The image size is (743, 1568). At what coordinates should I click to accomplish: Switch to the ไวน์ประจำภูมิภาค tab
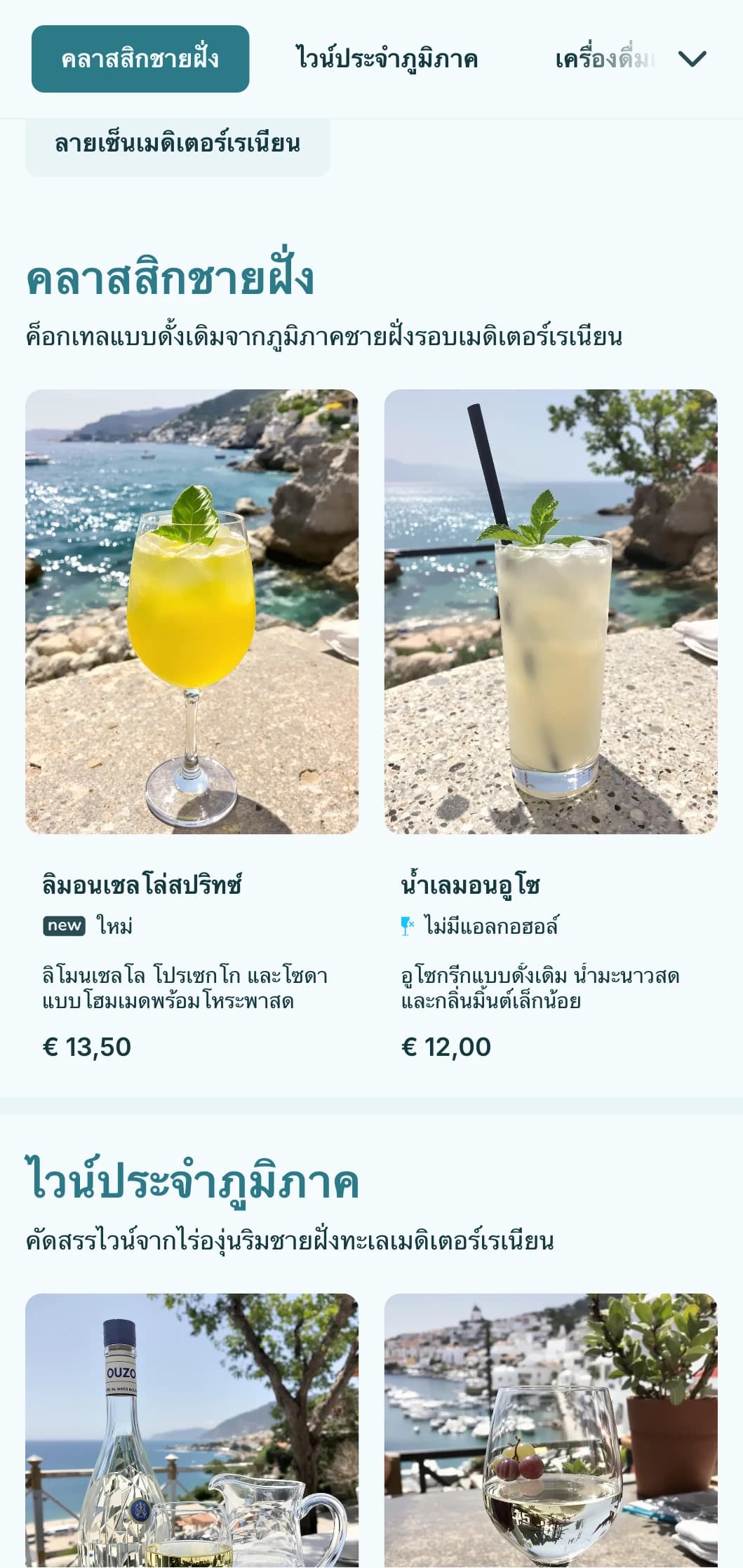click(x=387, y=59)
